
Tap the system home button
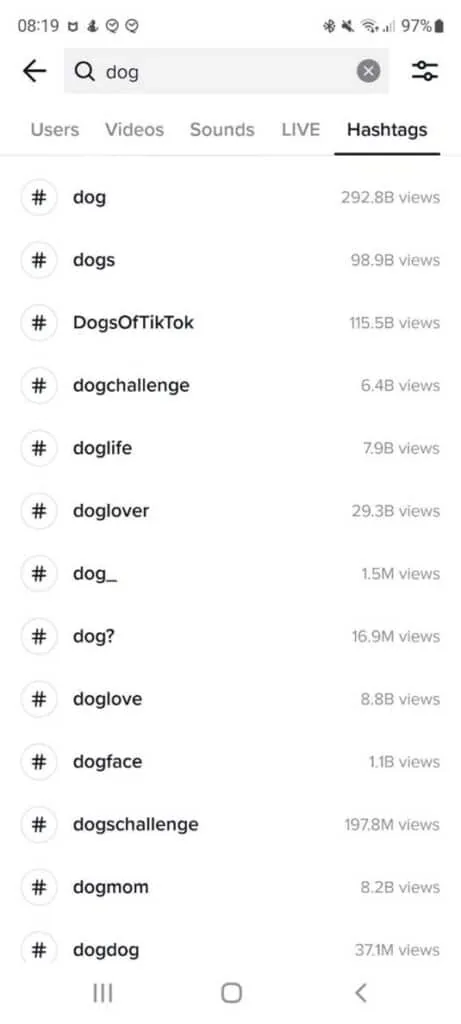pos(231,993)
